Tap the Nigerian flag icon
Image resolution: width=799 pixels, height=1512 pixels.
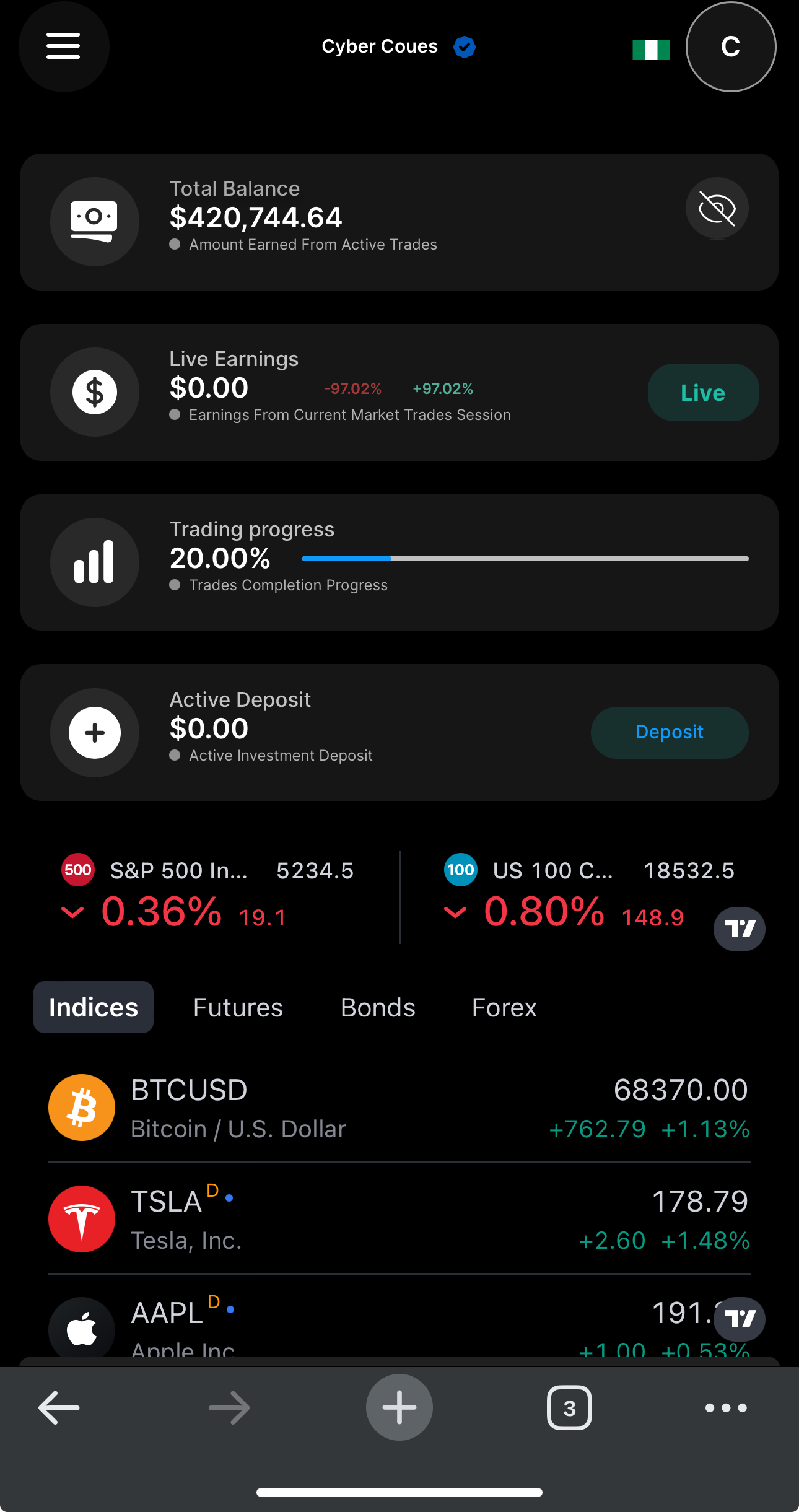(651, 50)
